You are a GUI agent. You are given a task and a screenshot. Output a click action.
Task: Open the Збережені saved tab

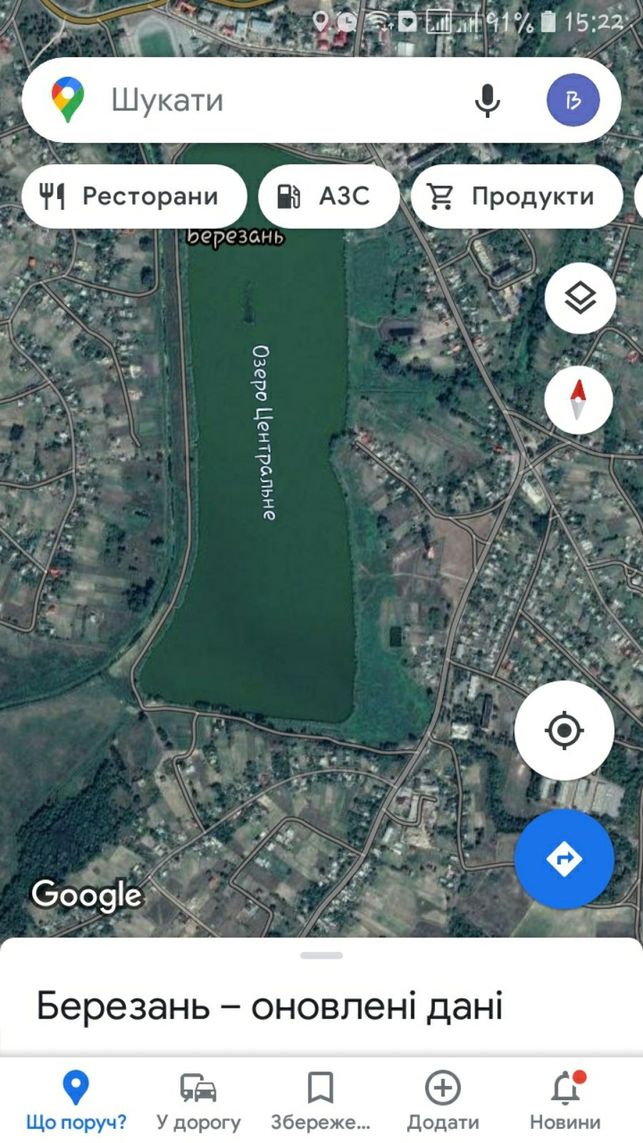coord(321,1099)
